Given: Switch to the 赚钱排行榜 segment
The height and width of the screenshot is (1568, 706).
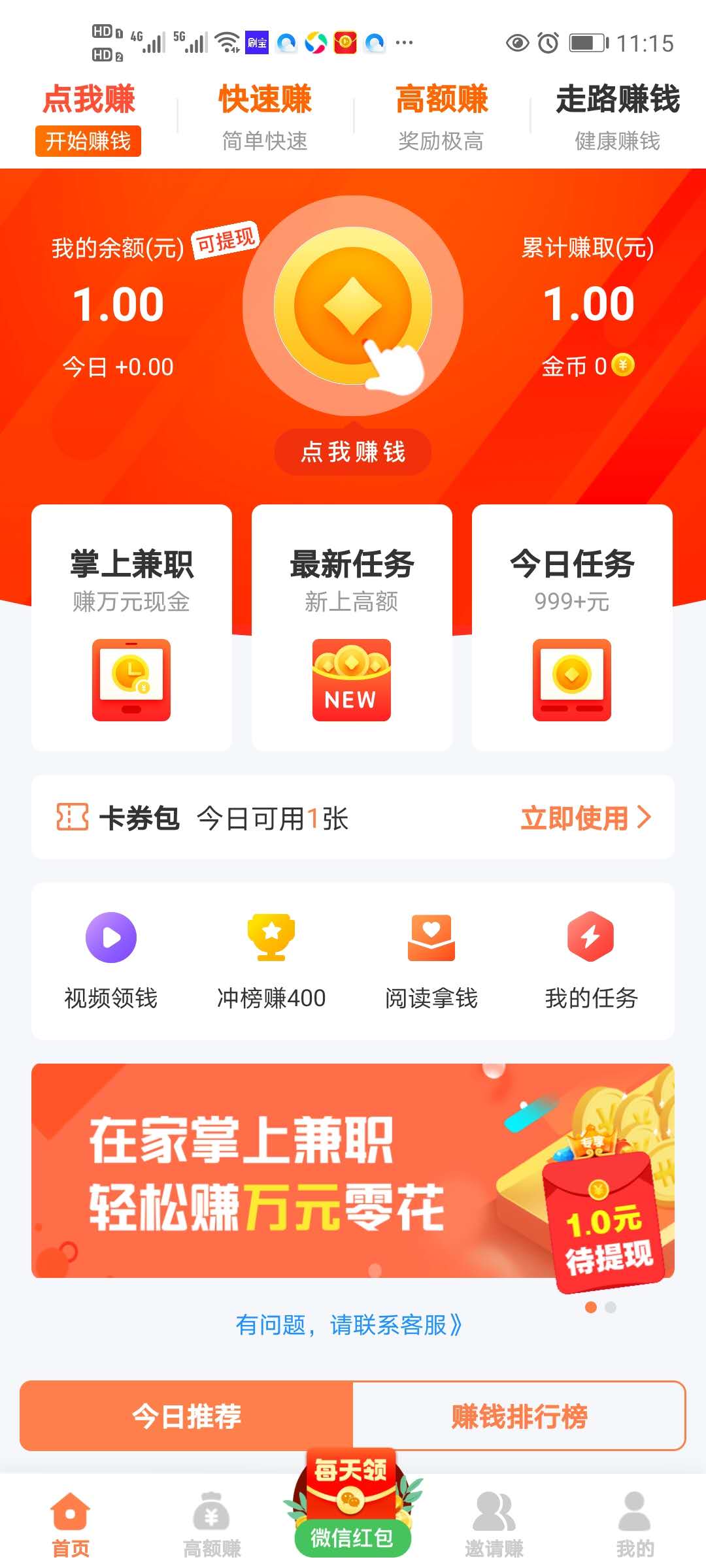Looking at the screenshot, I should click(519, 1416).
